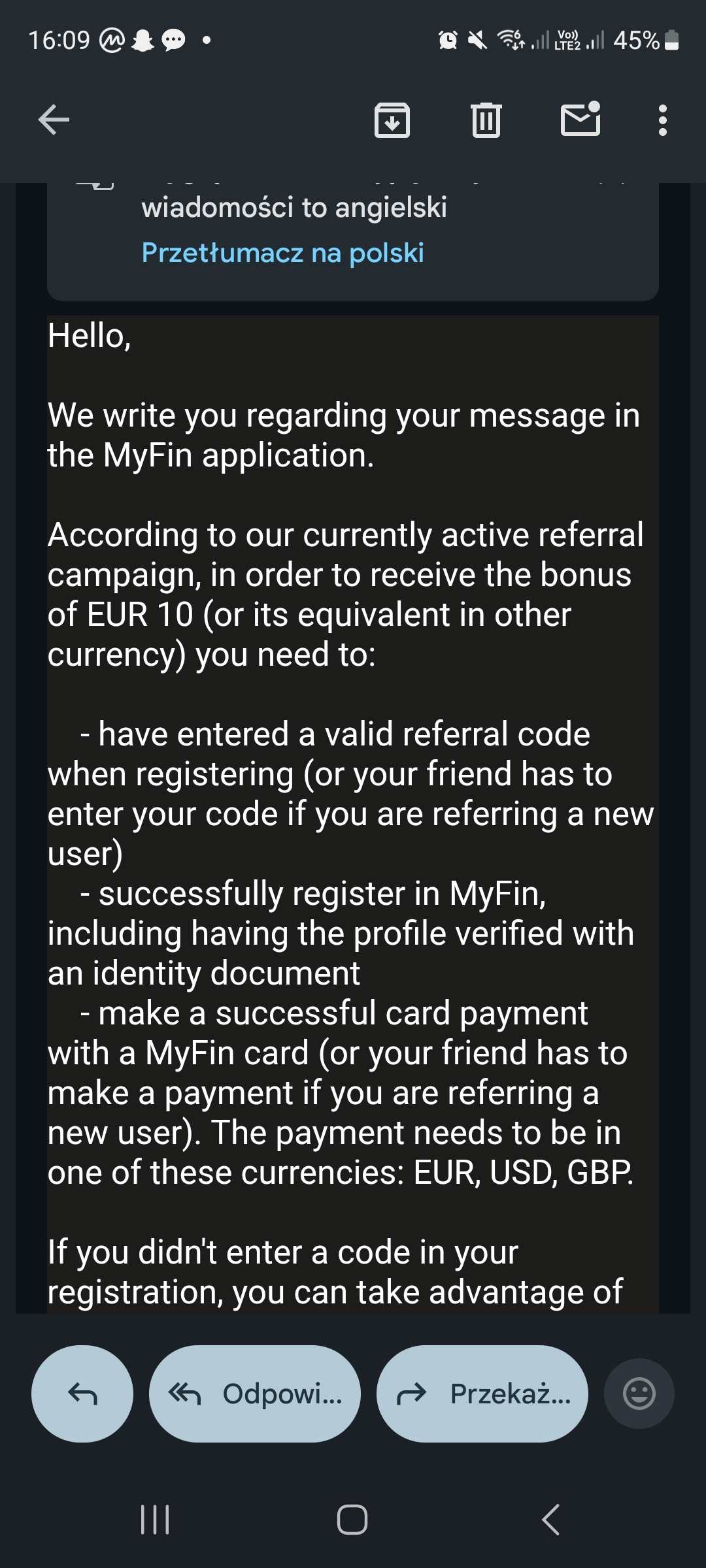Open the three-dot overflow menu
This screenshot has width=706, height=1568.
click(662, 120)
